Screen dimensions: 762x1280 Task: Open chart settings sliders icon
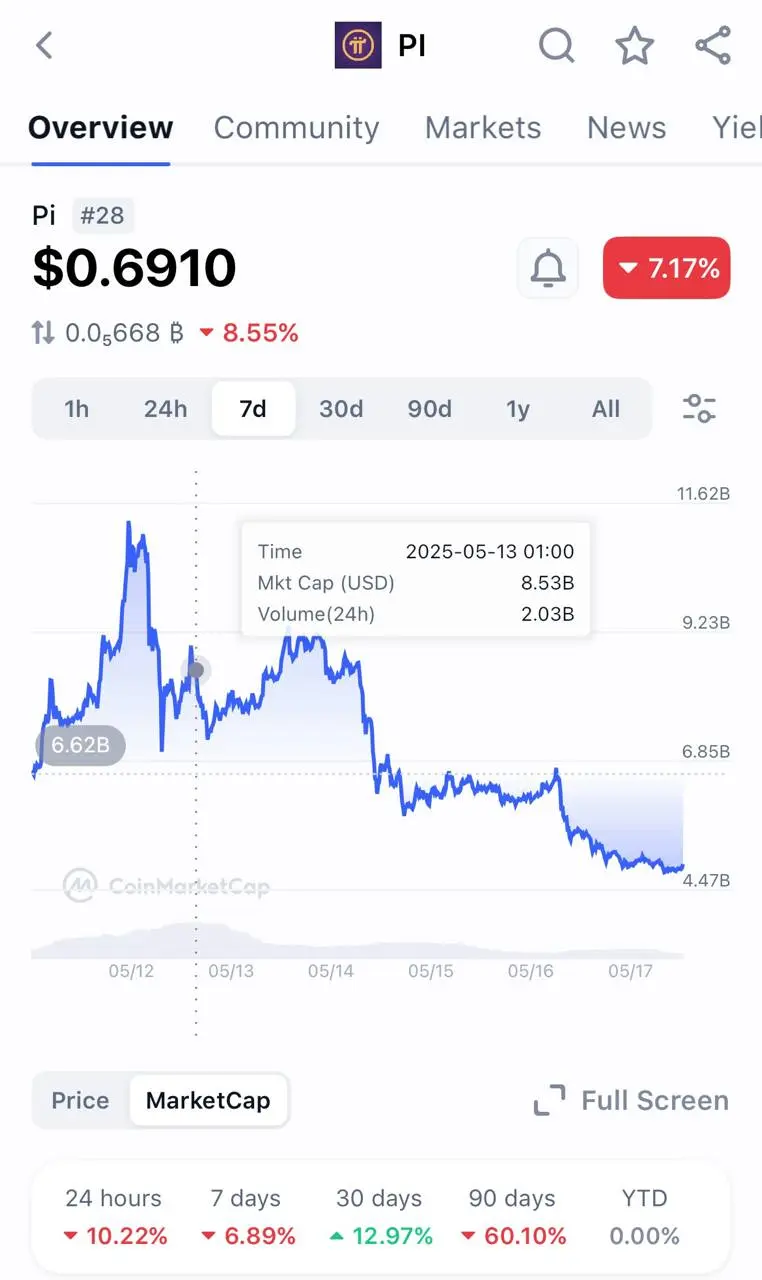[x=699, y=408]
